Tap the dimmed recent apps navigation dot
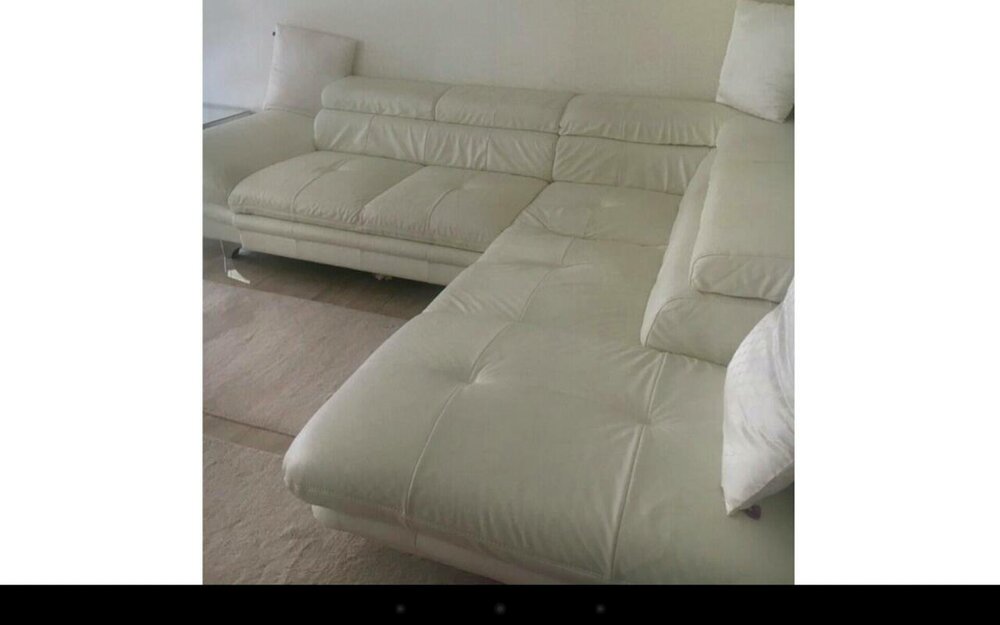This screenshot has width=1000, height=625. [600, 608]
